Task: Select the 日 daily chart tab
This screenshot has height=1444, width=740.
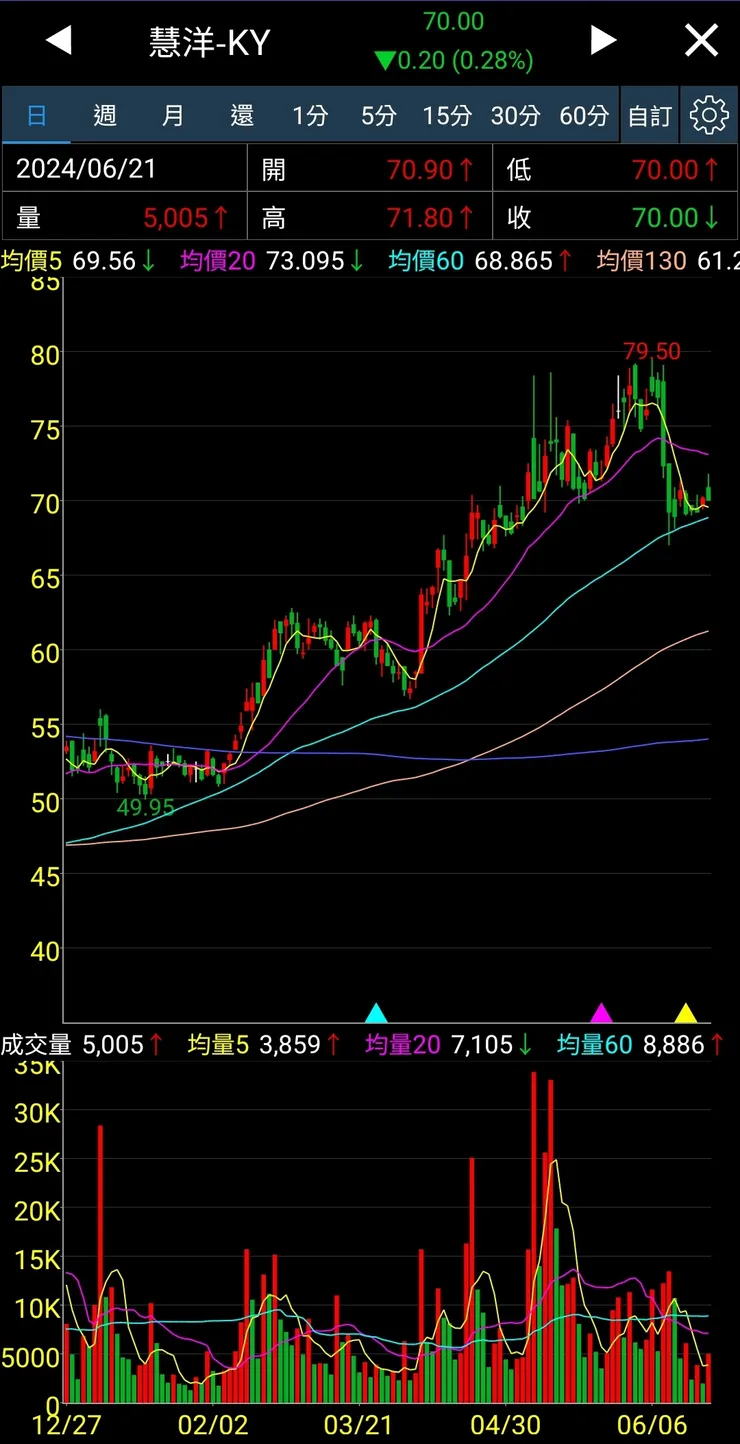Action: click(37, 116)
